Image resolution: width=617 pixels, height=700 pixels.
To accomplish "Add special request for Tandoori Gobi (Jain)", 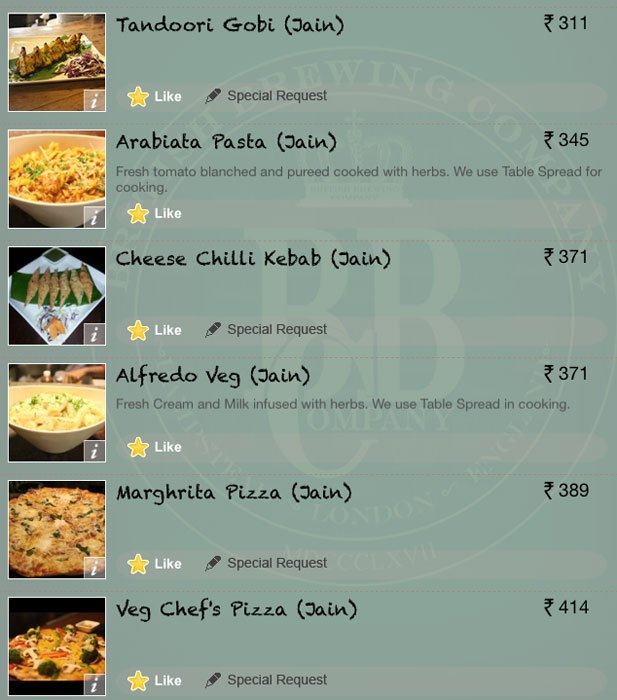I will coord(266,96).
